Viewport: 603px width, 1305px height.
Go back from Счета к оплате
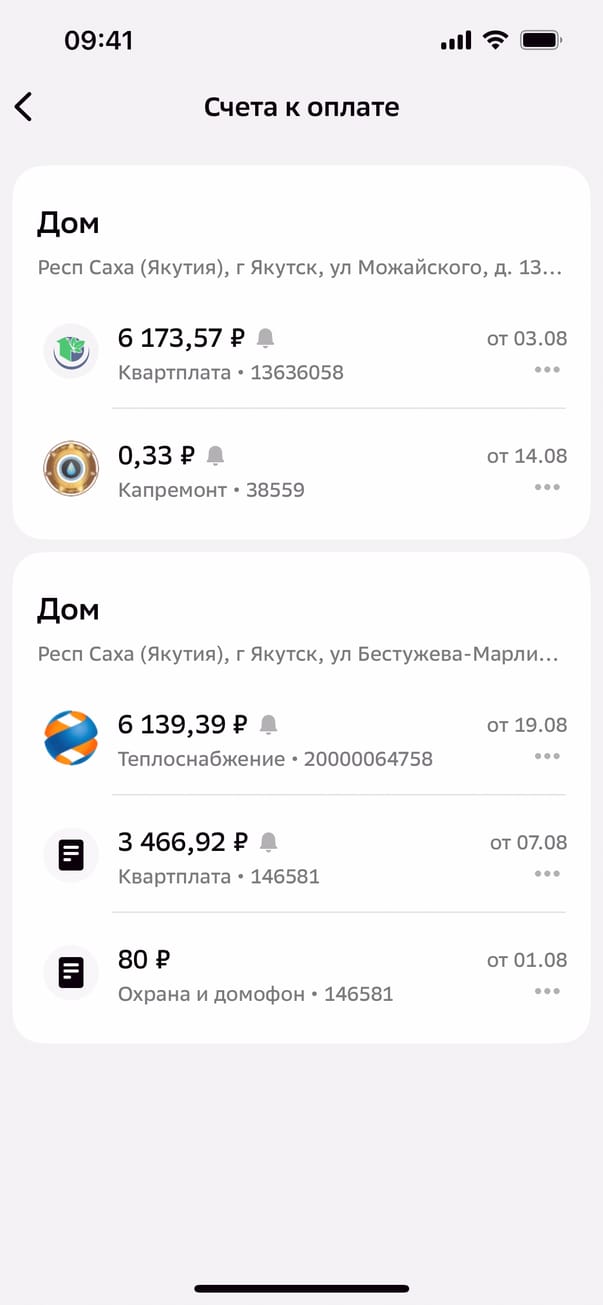point(24,107)
